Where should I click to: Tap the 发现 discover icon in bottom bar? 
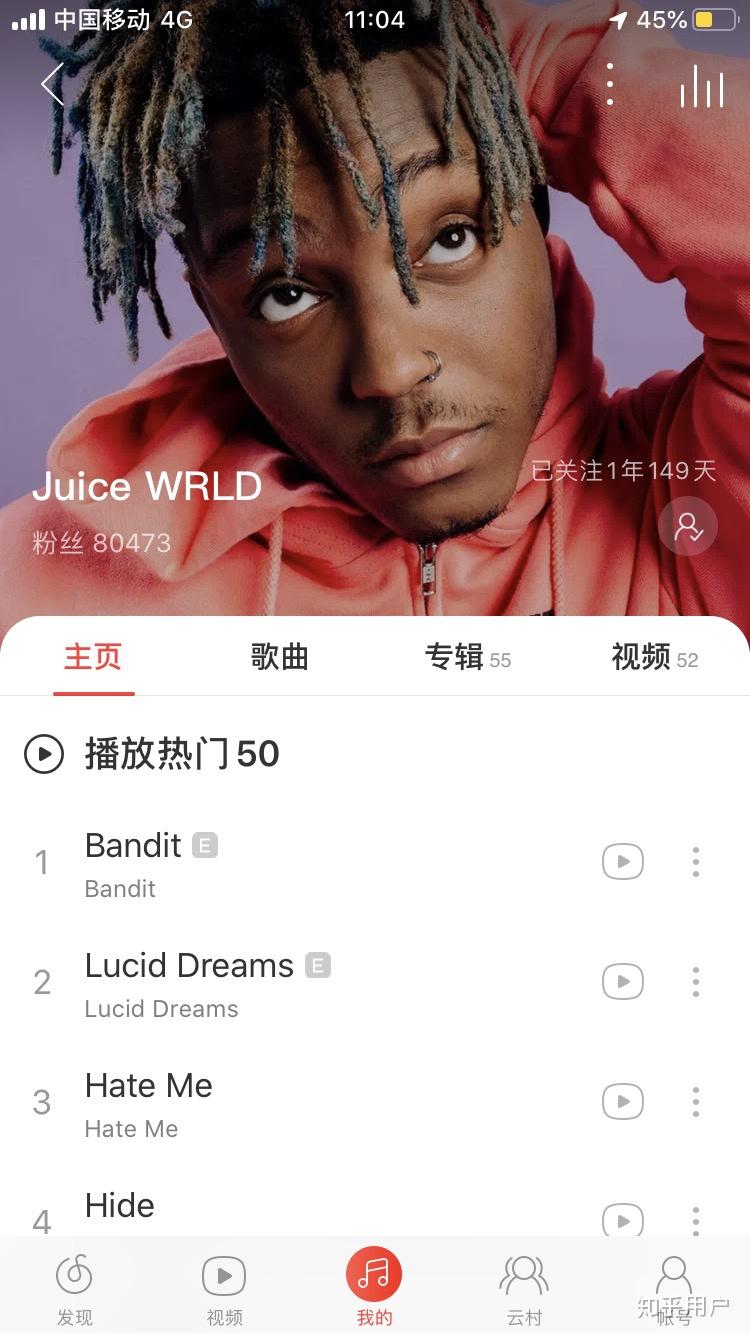(x=75, y=1285)
